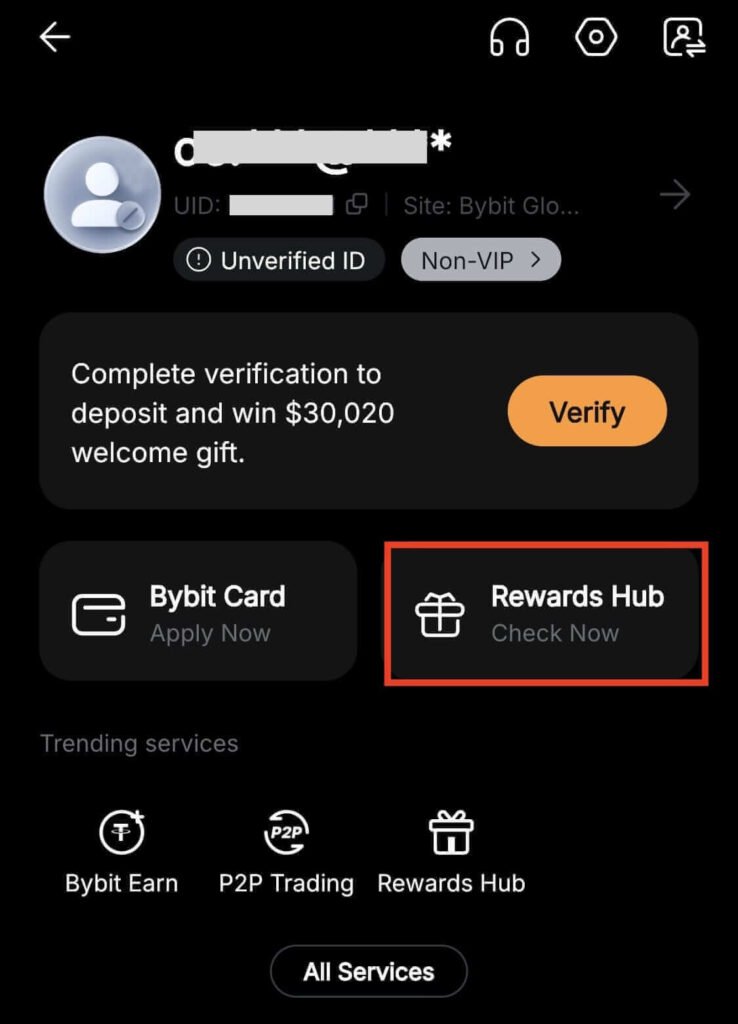Show All Services
This screenshot has height=1024, width=738.
[368, 971]
